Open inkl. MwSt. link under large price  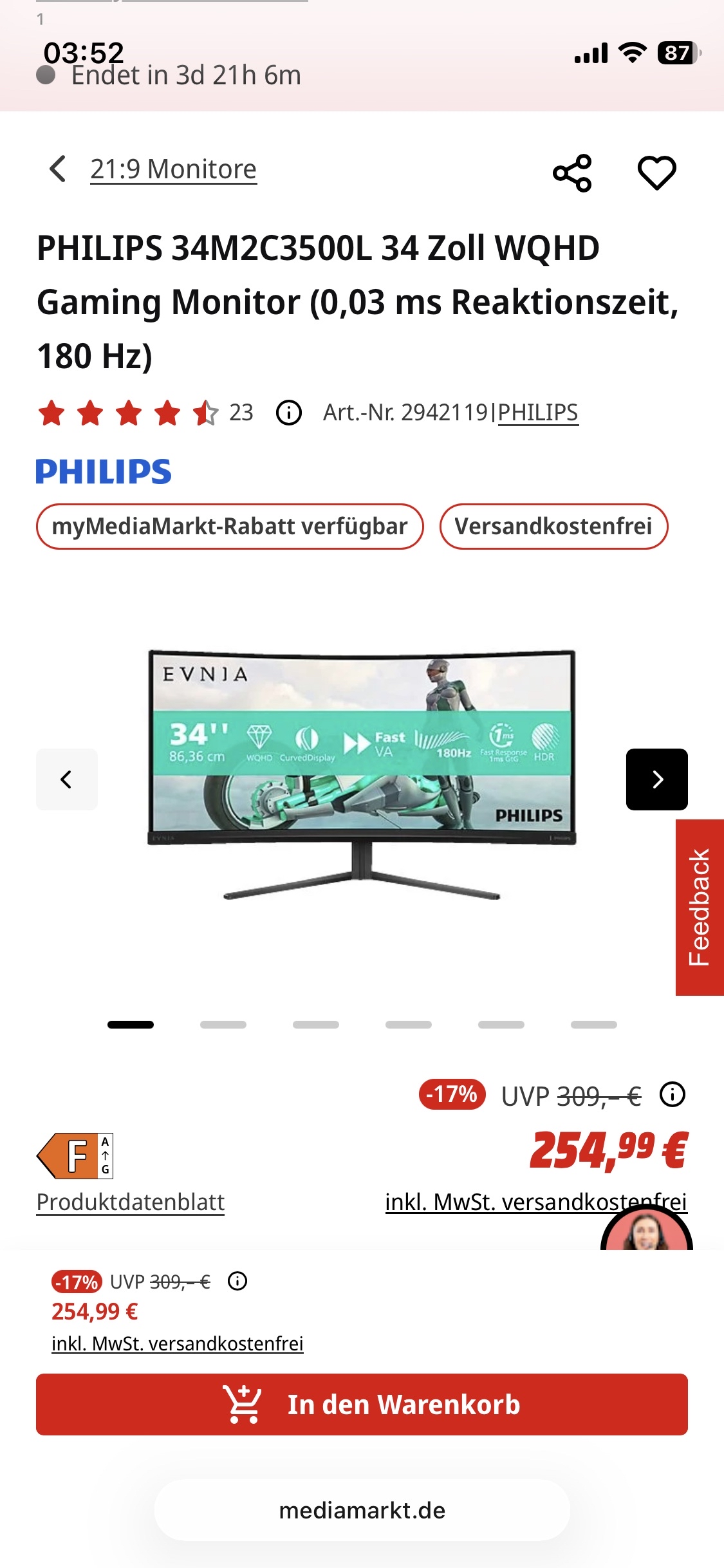coord(489,1202)
